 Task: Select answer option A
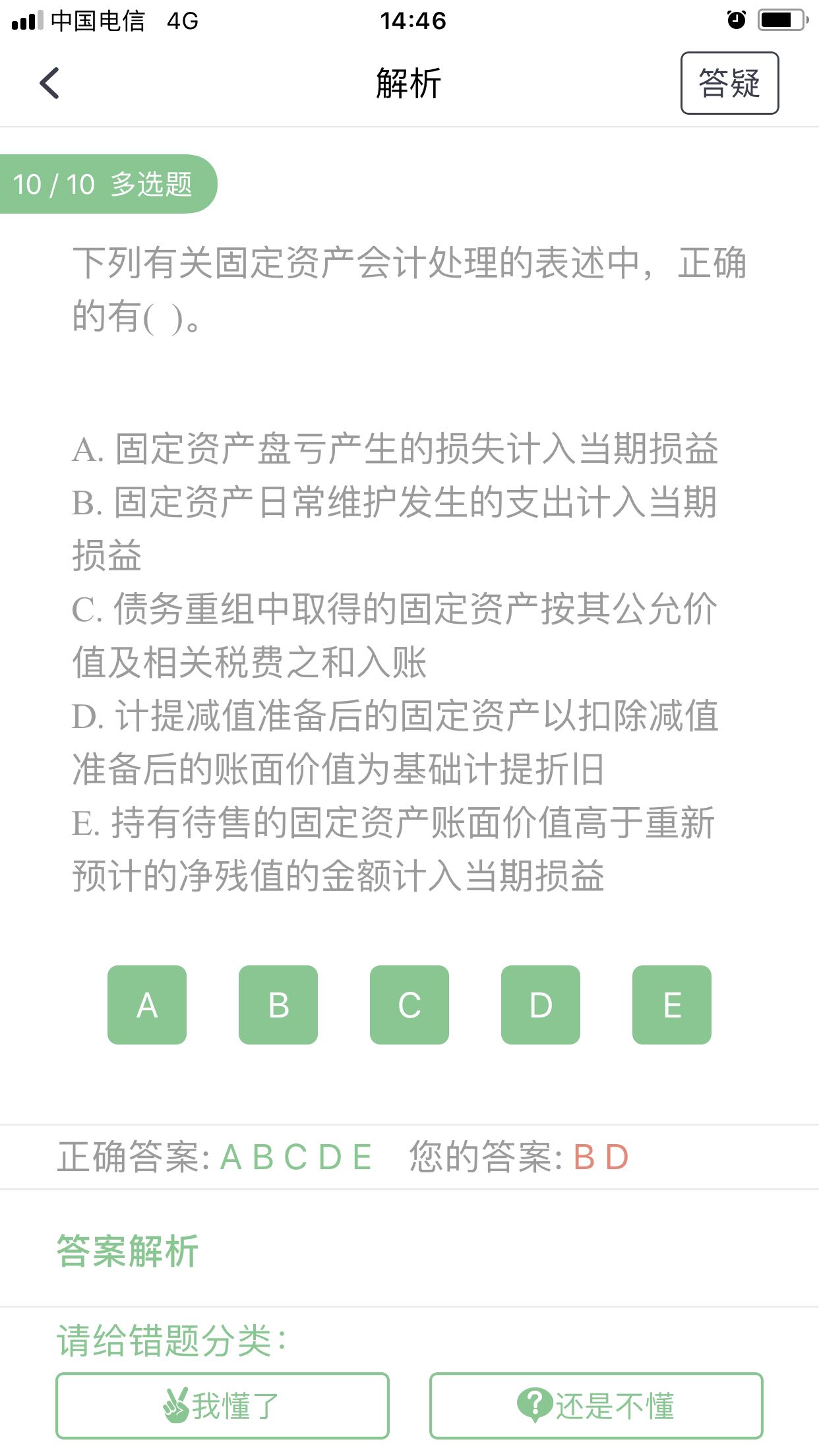click(146, 1004)
